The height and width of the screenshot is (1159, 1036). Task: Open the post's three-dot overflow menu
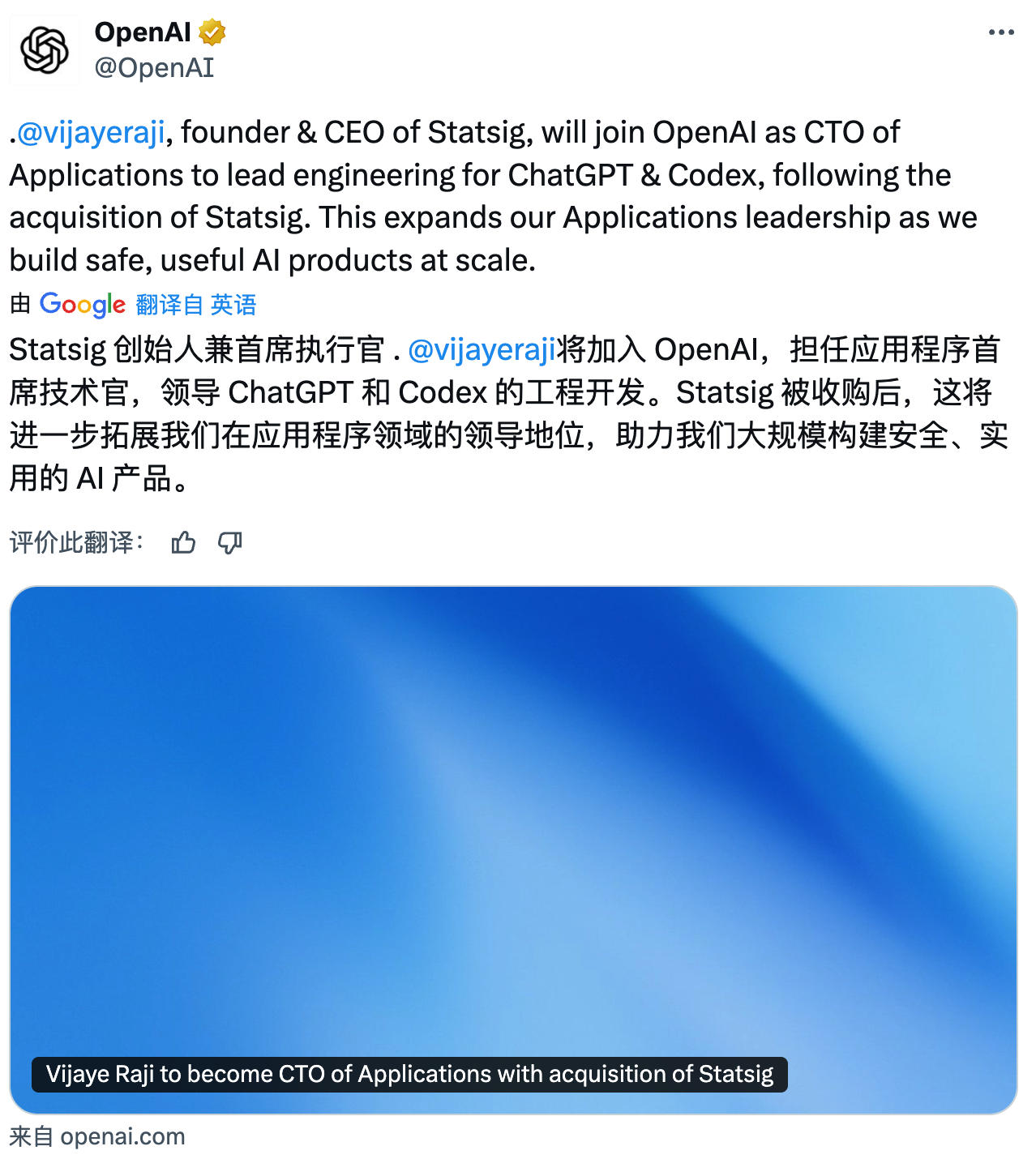click(x=1001, y=32)
